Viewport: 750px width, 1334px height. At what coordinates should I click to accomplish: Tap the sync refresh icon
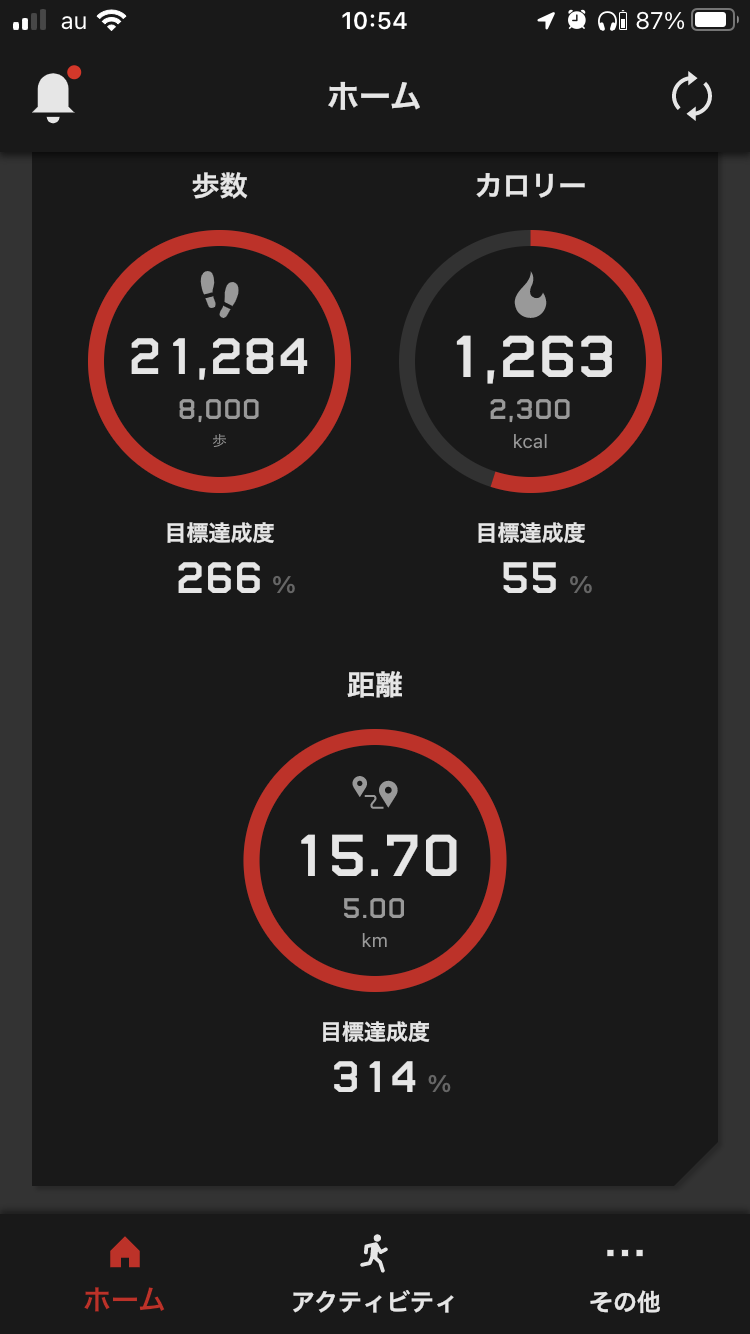691,98
